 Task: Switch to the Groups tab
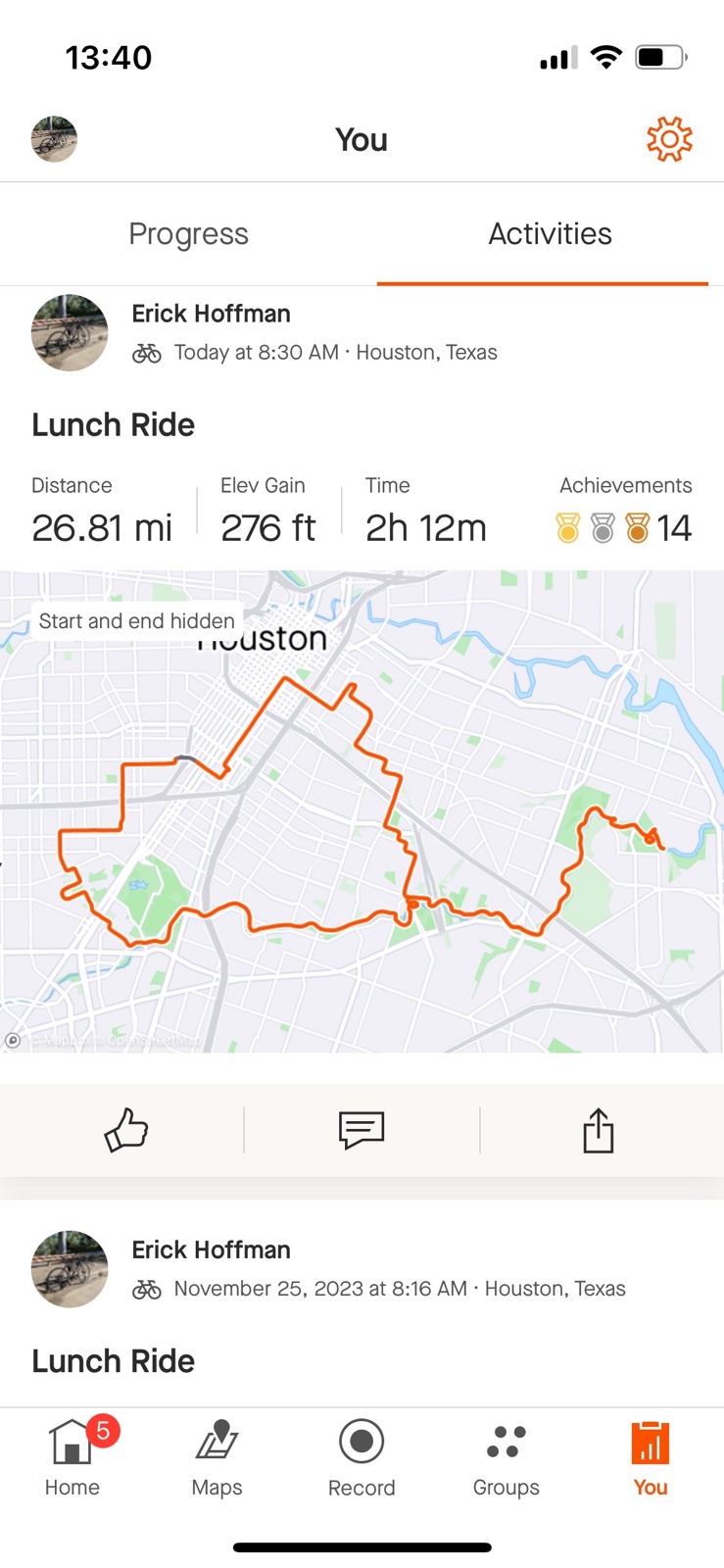(x=506, y=1458)
